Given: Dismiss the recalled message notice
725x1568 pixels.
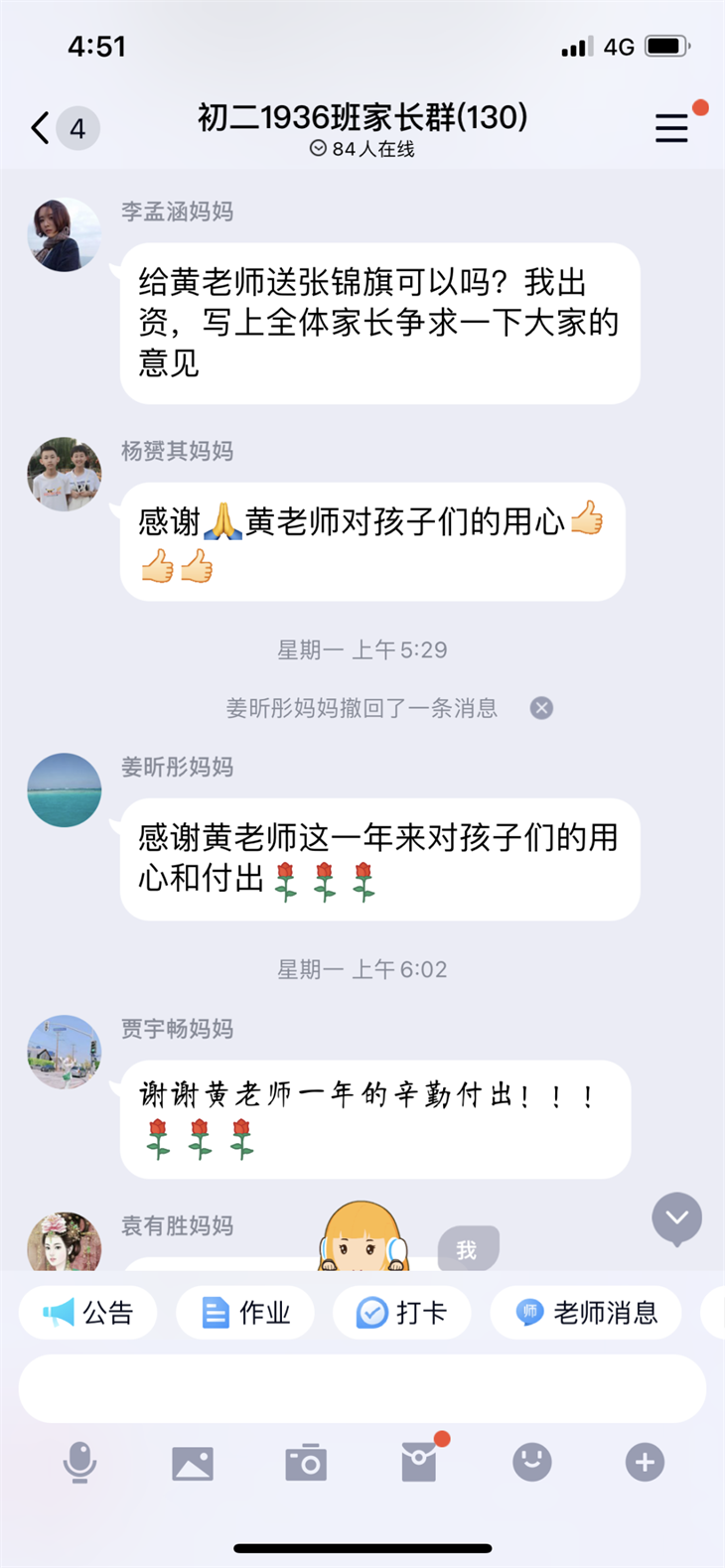Looking at the screenshot, I should [x=541, y=708].
